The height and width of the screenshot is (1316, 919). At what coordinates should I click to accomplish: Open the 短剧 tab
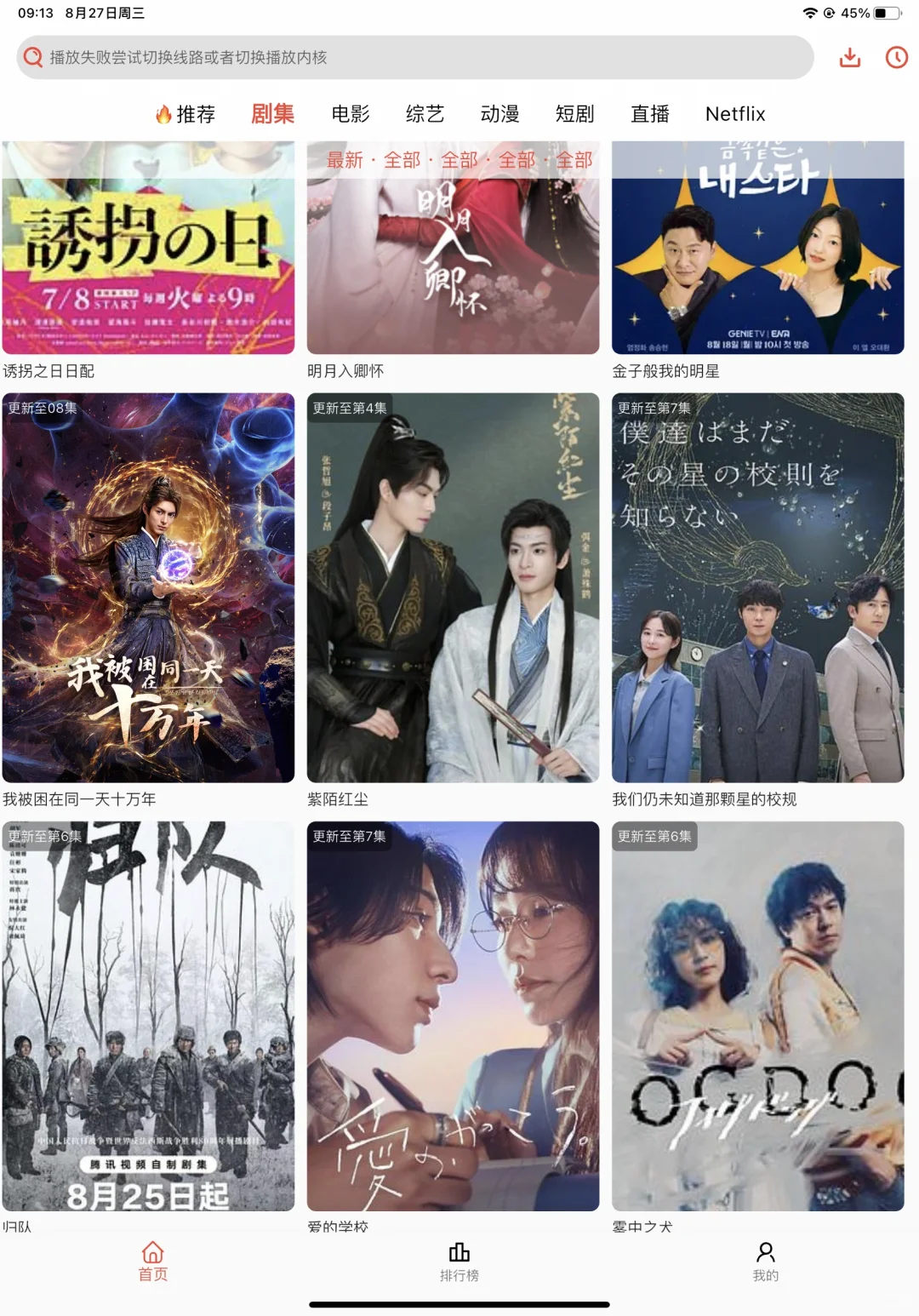(x=574, y=114)
